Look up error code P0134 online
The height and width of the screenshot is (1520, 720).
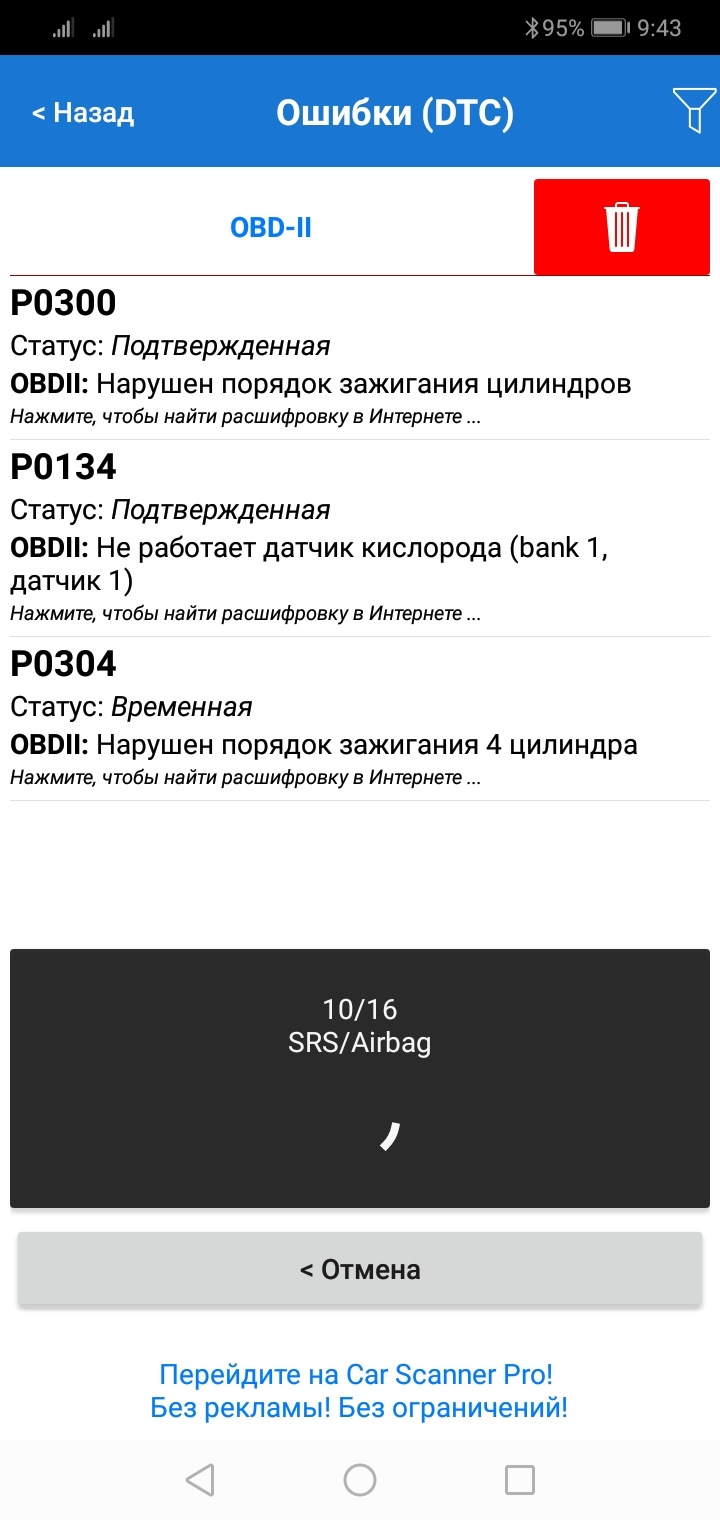245,614
